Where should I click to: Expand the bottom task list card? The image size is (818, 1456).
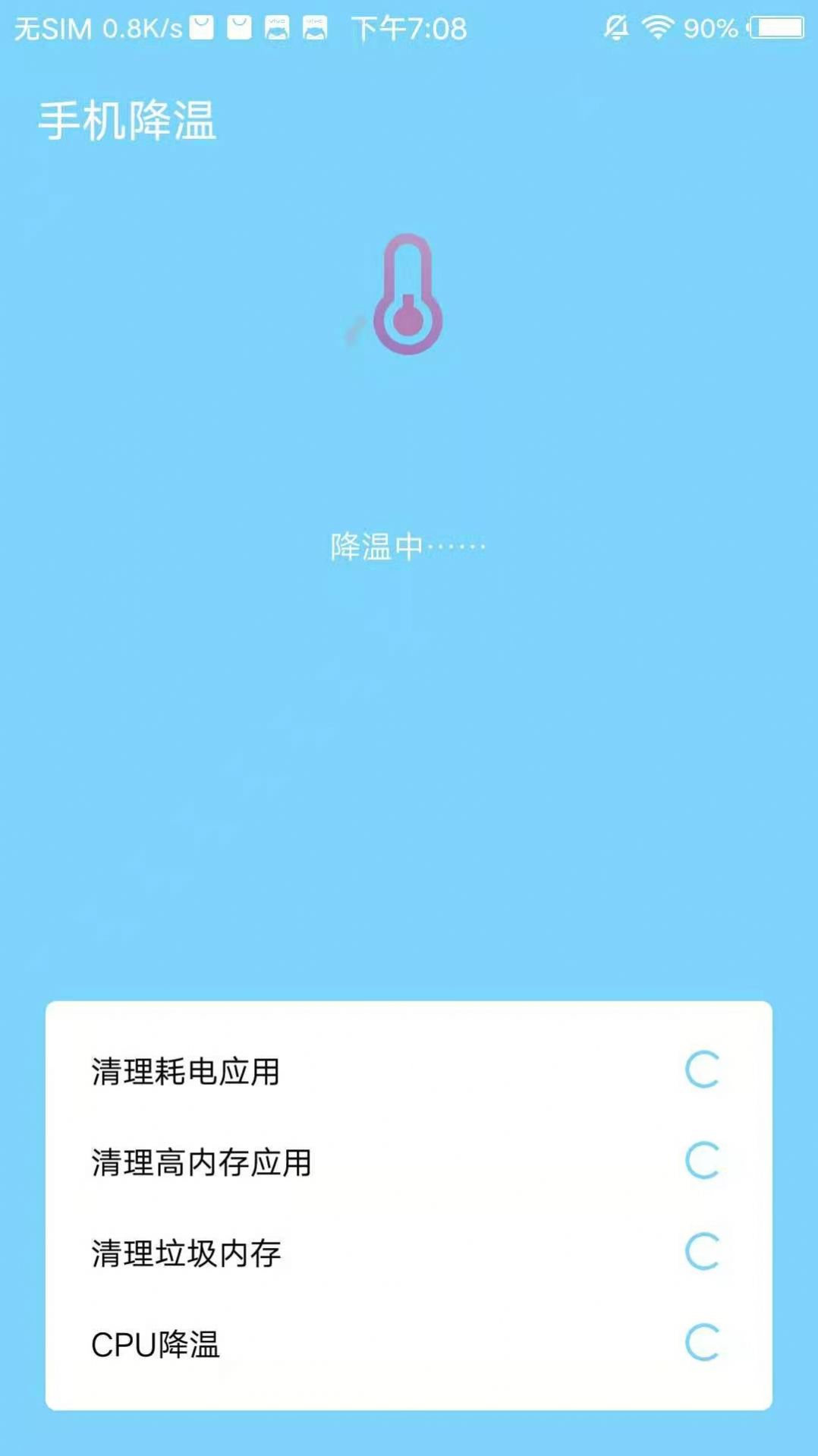click(x=409, y=1207)
